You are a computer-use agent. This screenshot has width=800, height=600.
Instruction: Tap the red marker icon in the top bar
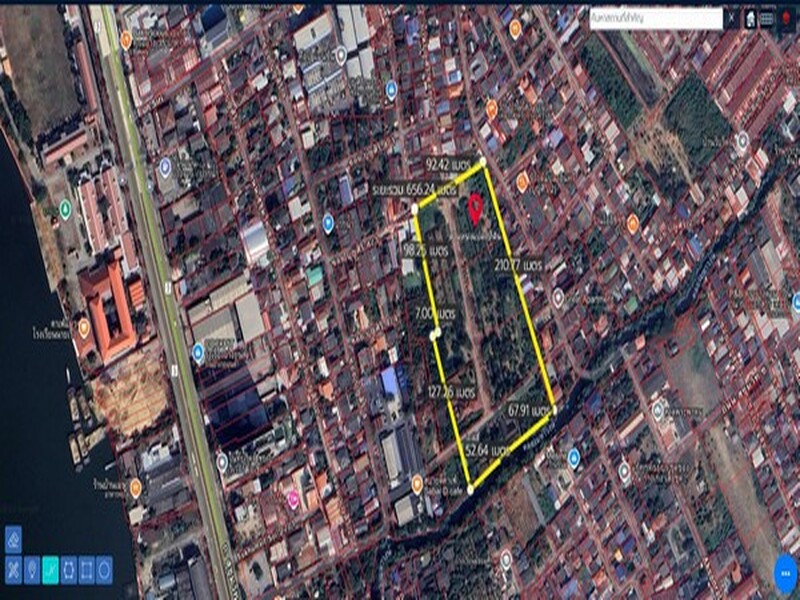[x=786, y=18]
